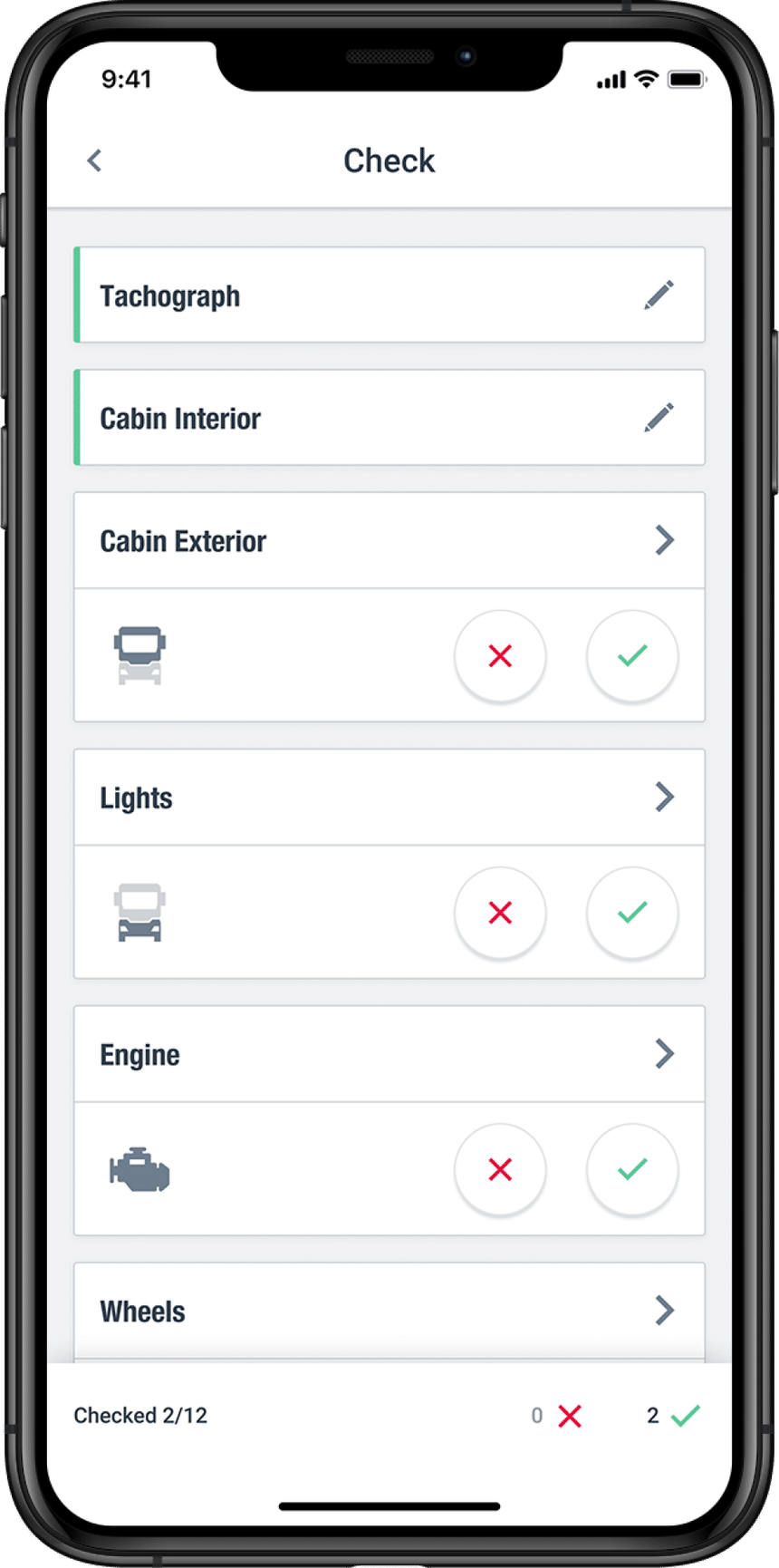Edit the Cabin Interior check
Image resolution: width=779 pixels, height=1568 pixels.
(659, 418)
